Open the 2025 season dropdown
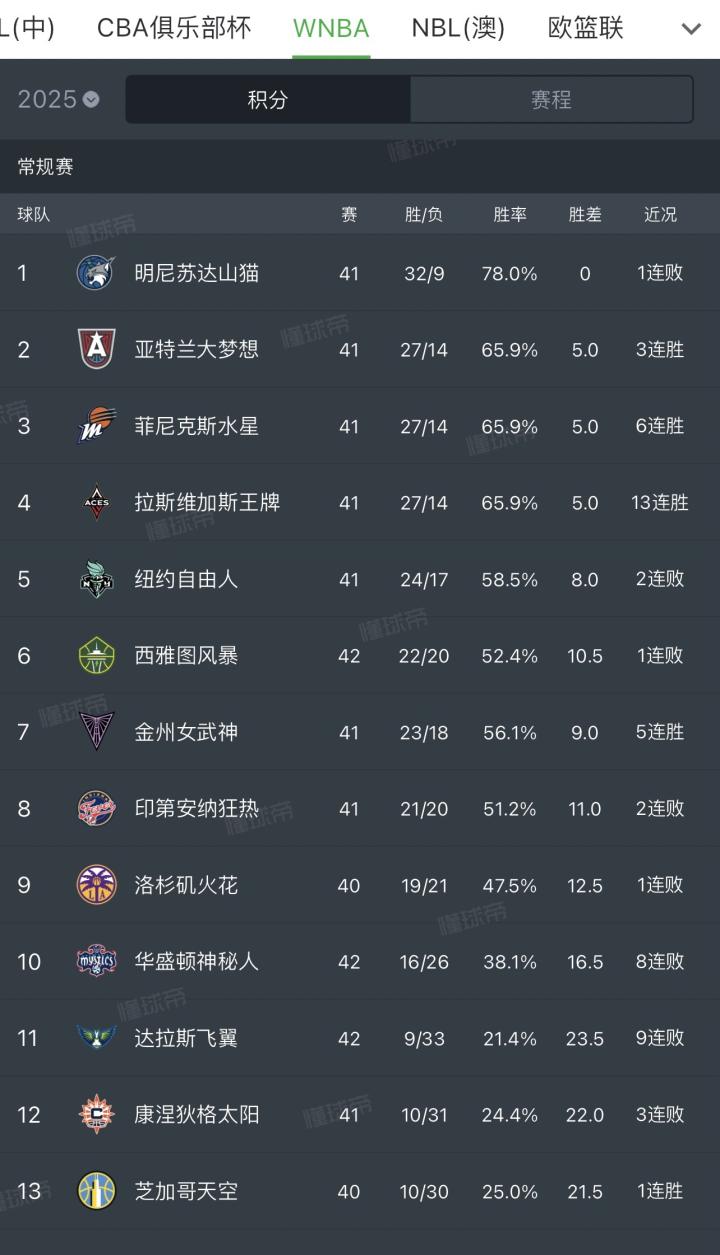This screenshot has height=1255, width=720. pos(58,99)
